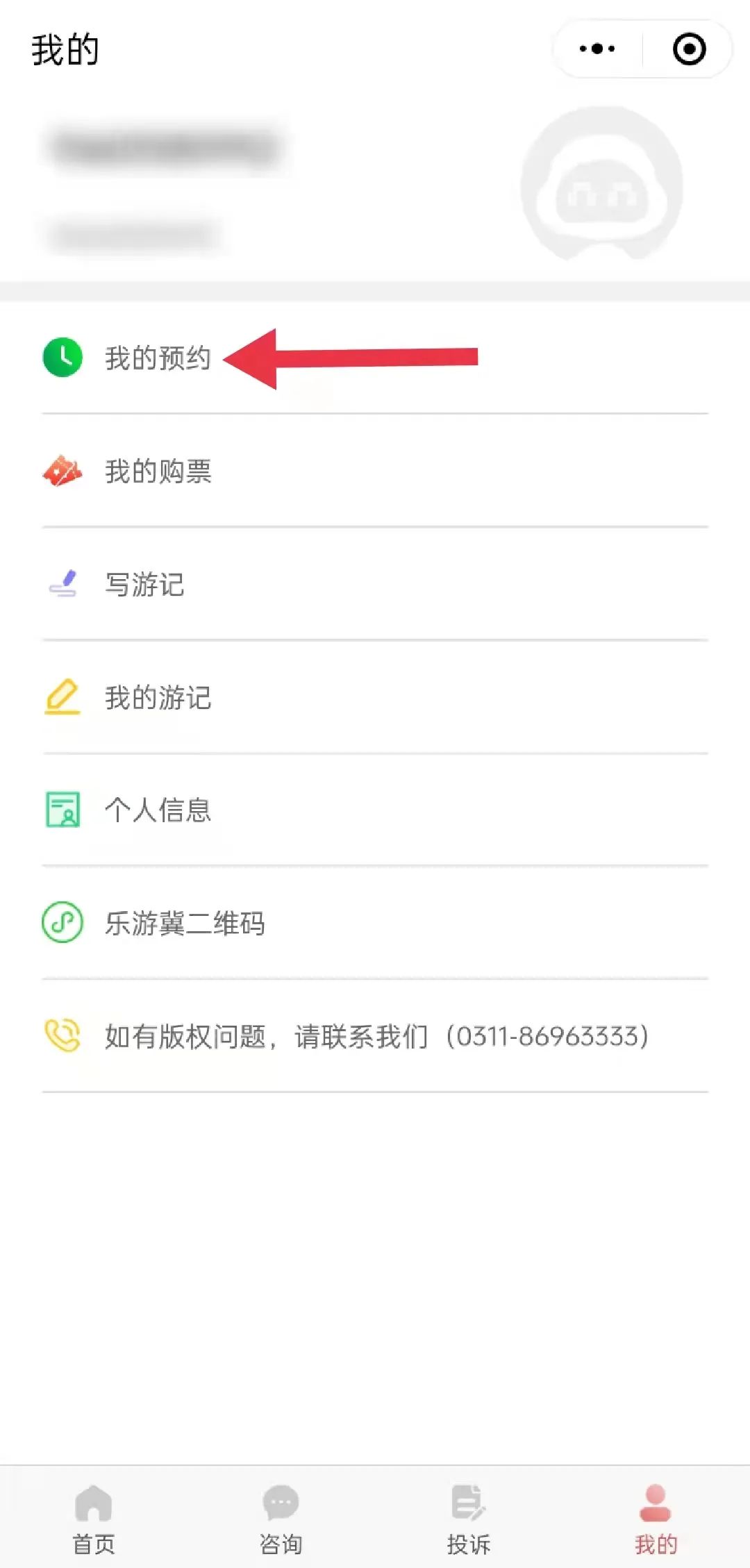Viewport: 750px width, 1568px height.
Task: Switch to the 首页 home tab
Action: coord(94,1519)
